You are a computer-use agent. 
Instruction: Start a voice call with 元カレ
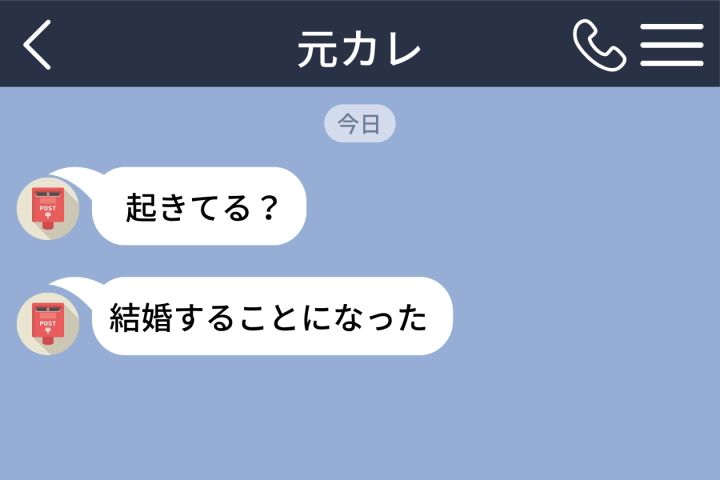pos(599,45)
